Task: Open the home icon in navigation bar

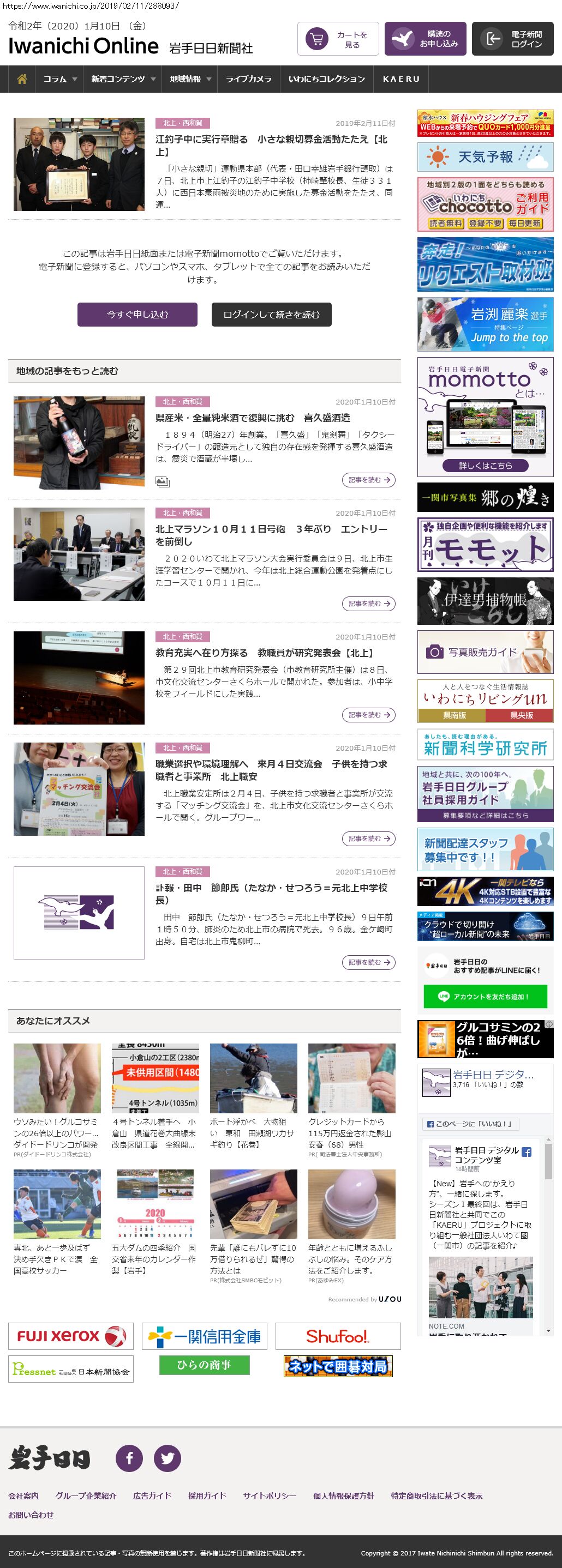Action: pos(22,79)
